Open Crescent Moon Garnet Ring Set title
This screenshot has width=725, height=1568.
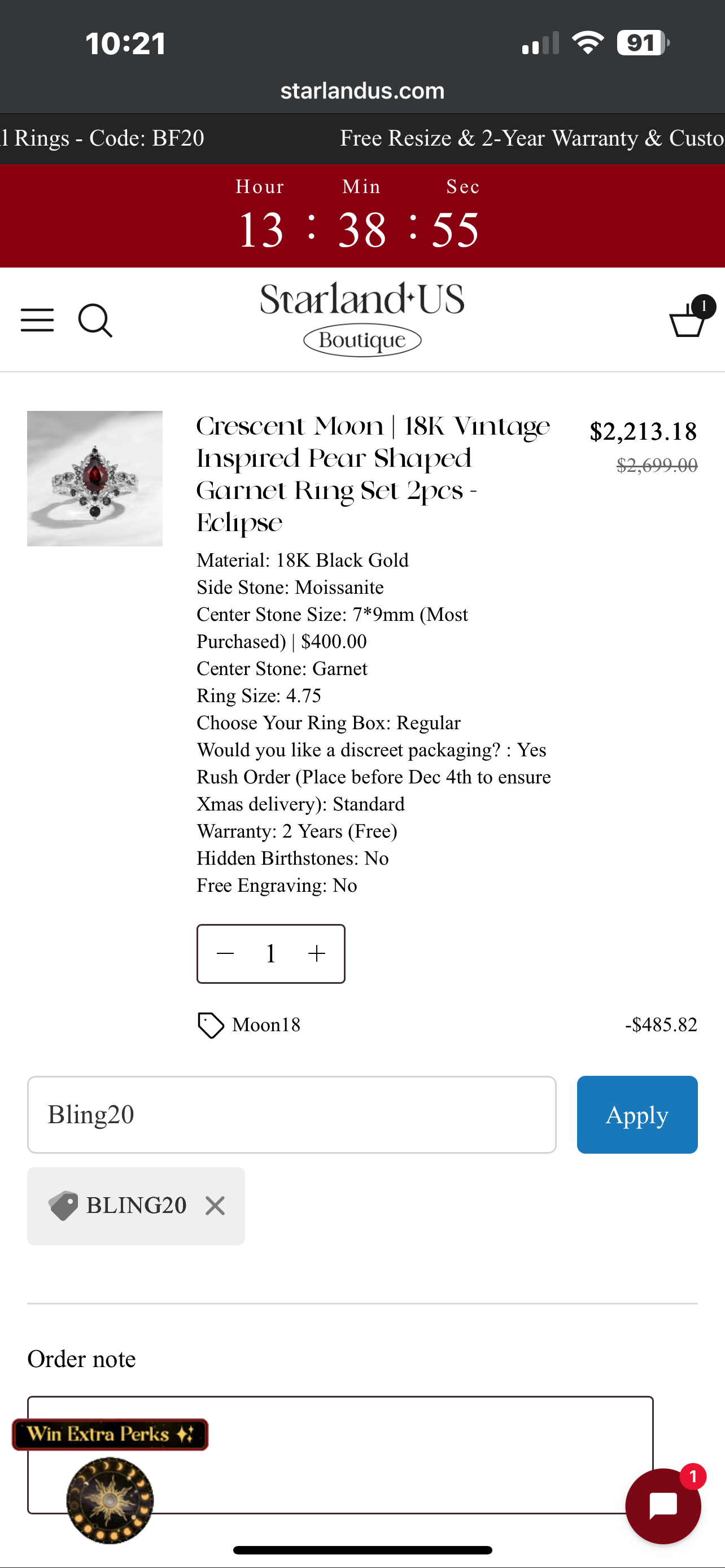(373, 474)
